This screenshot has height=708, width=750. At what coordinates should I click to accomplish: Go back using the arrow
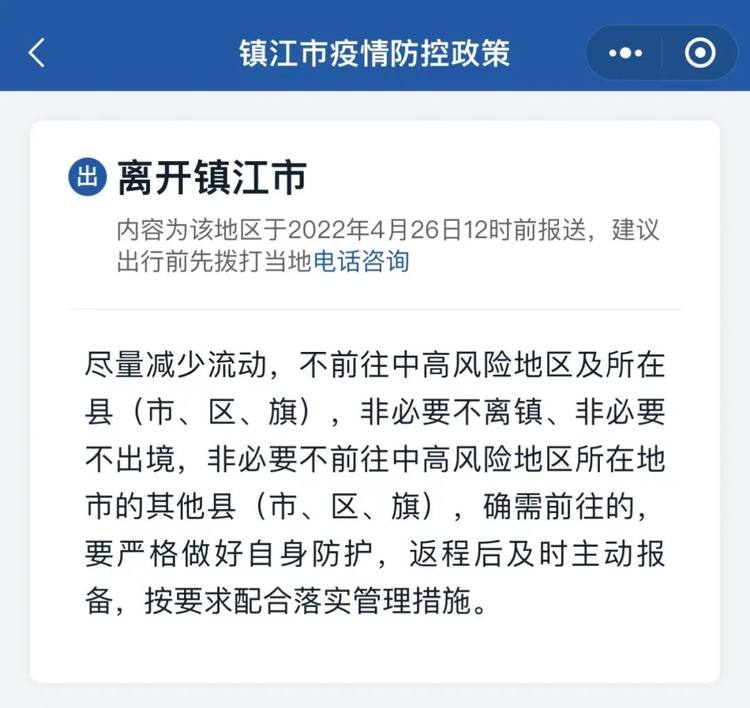pos(37,52)
